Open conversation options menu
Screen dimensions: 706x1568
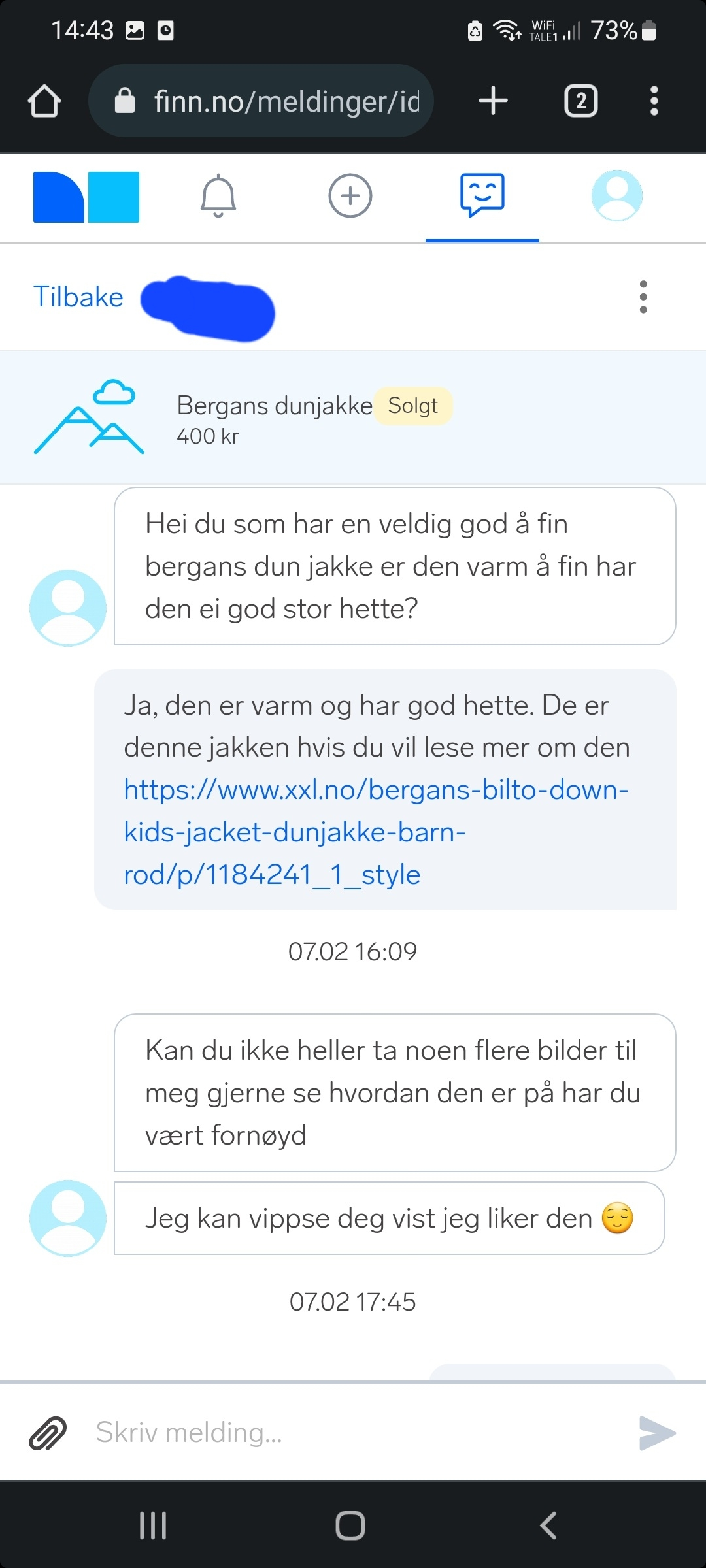pos(643,297)
